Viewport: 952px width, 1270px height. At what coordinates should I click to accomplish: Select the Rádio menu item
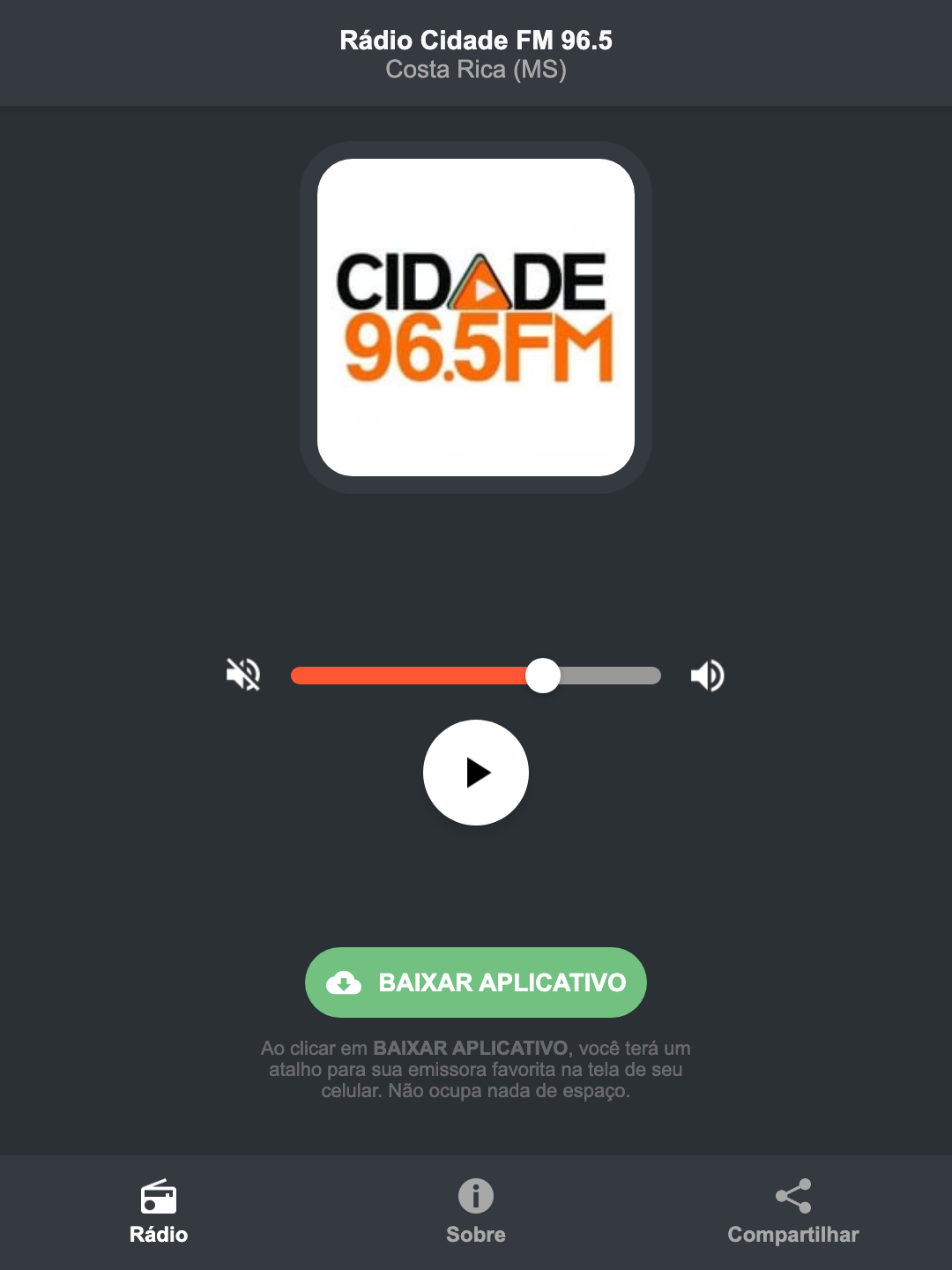(x=159, y=1213)
